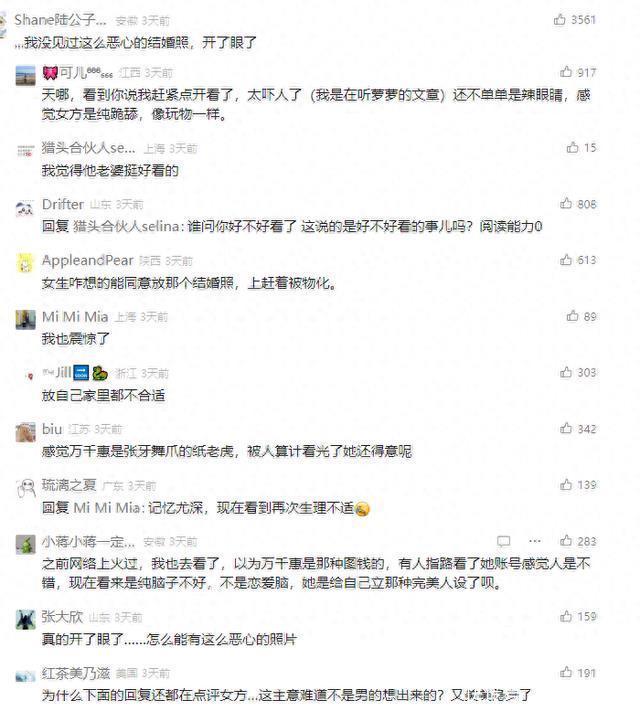Like 琉漓之夏's reply
This screenshot has width=640, height=708.
566,485
